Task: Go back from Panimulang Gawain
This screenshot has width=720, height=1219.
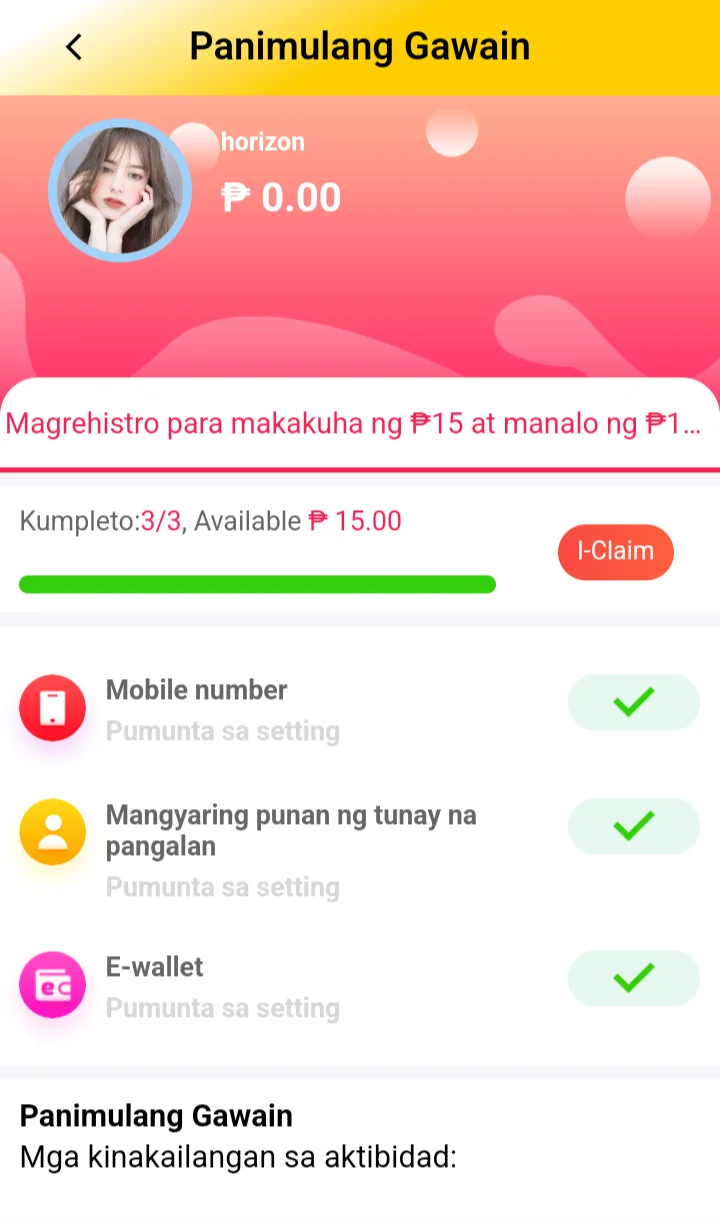Action: (73, 47)
